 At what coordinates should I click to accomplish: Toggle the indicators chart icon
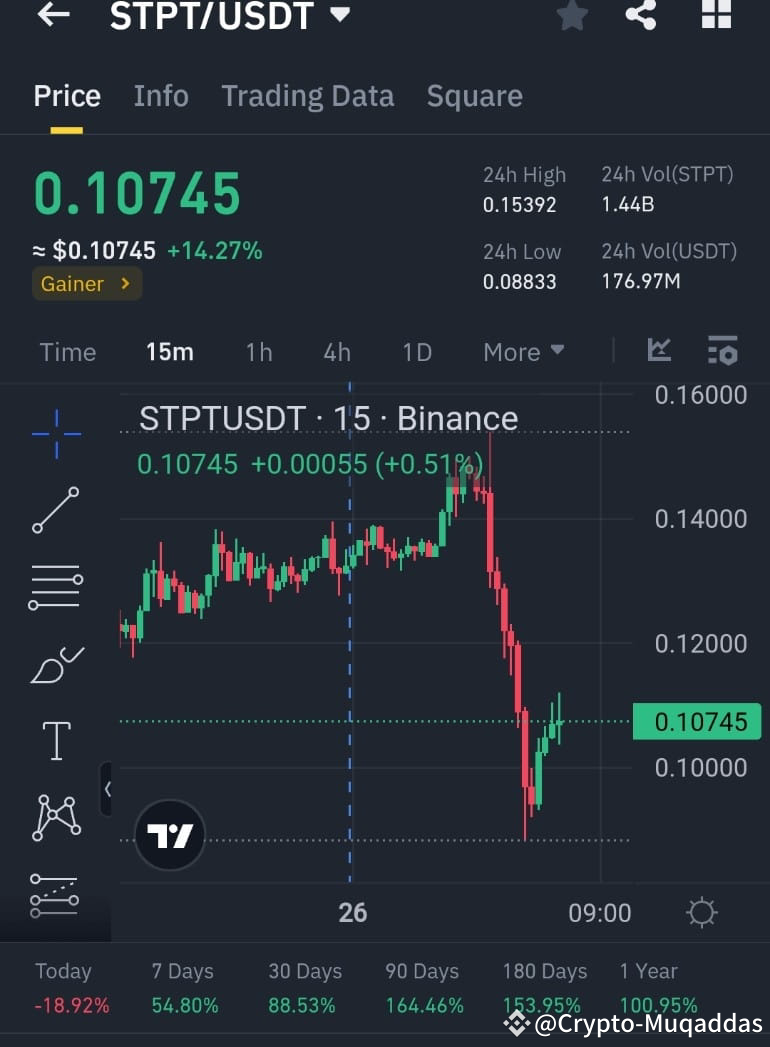tap(659, 352)
